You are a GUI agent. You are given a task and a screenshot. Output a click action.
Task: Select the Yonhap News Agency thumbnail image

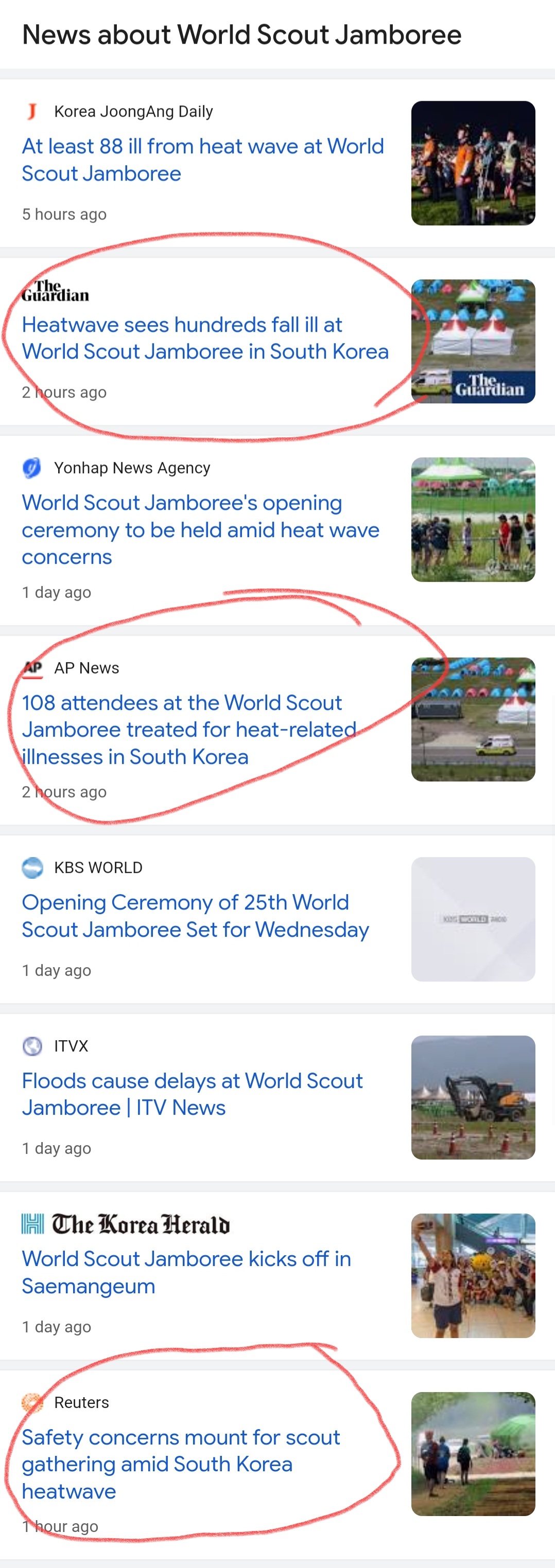click(473, 519)
